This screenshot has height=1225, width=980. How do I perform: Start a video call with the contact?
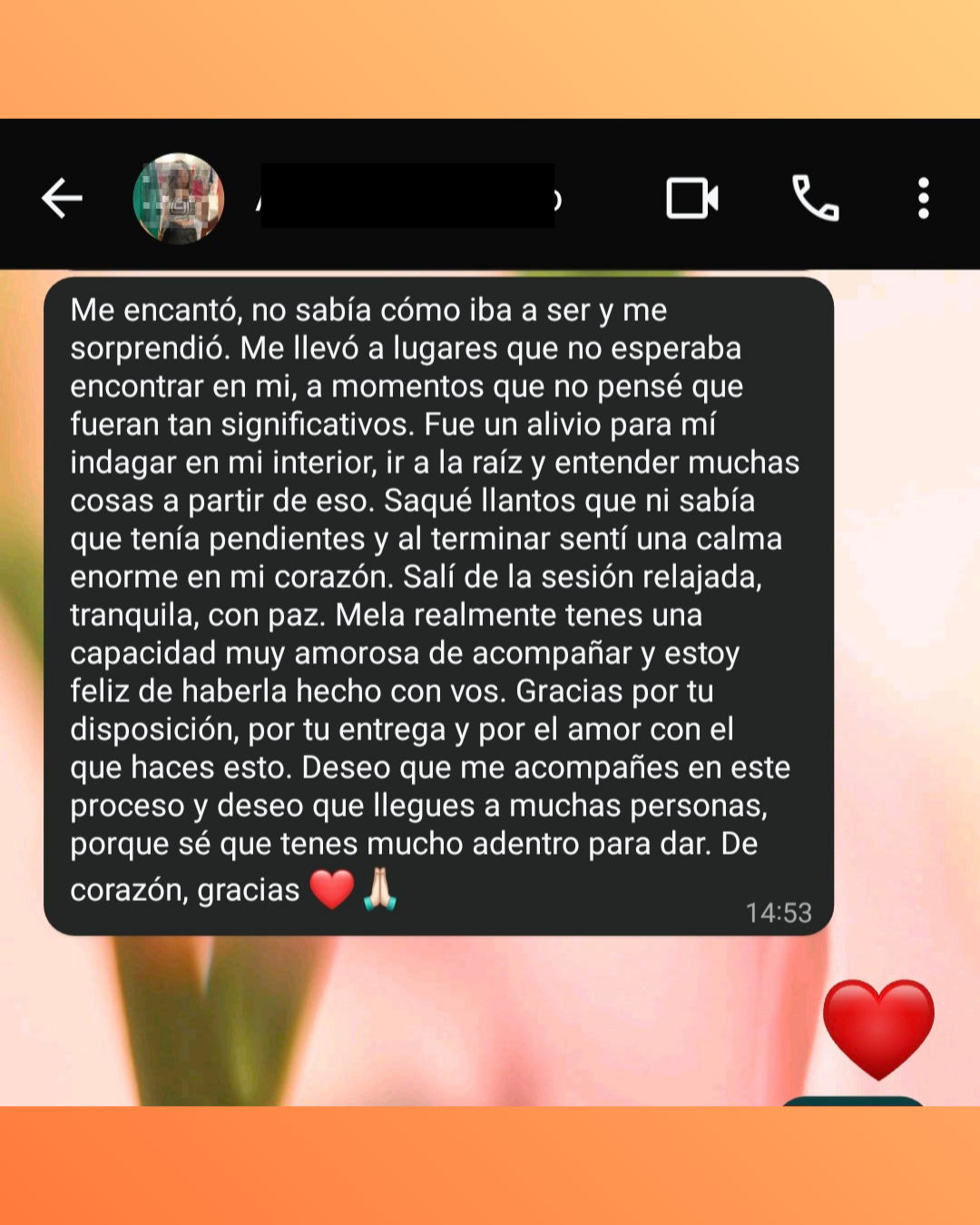coord(693,198)
